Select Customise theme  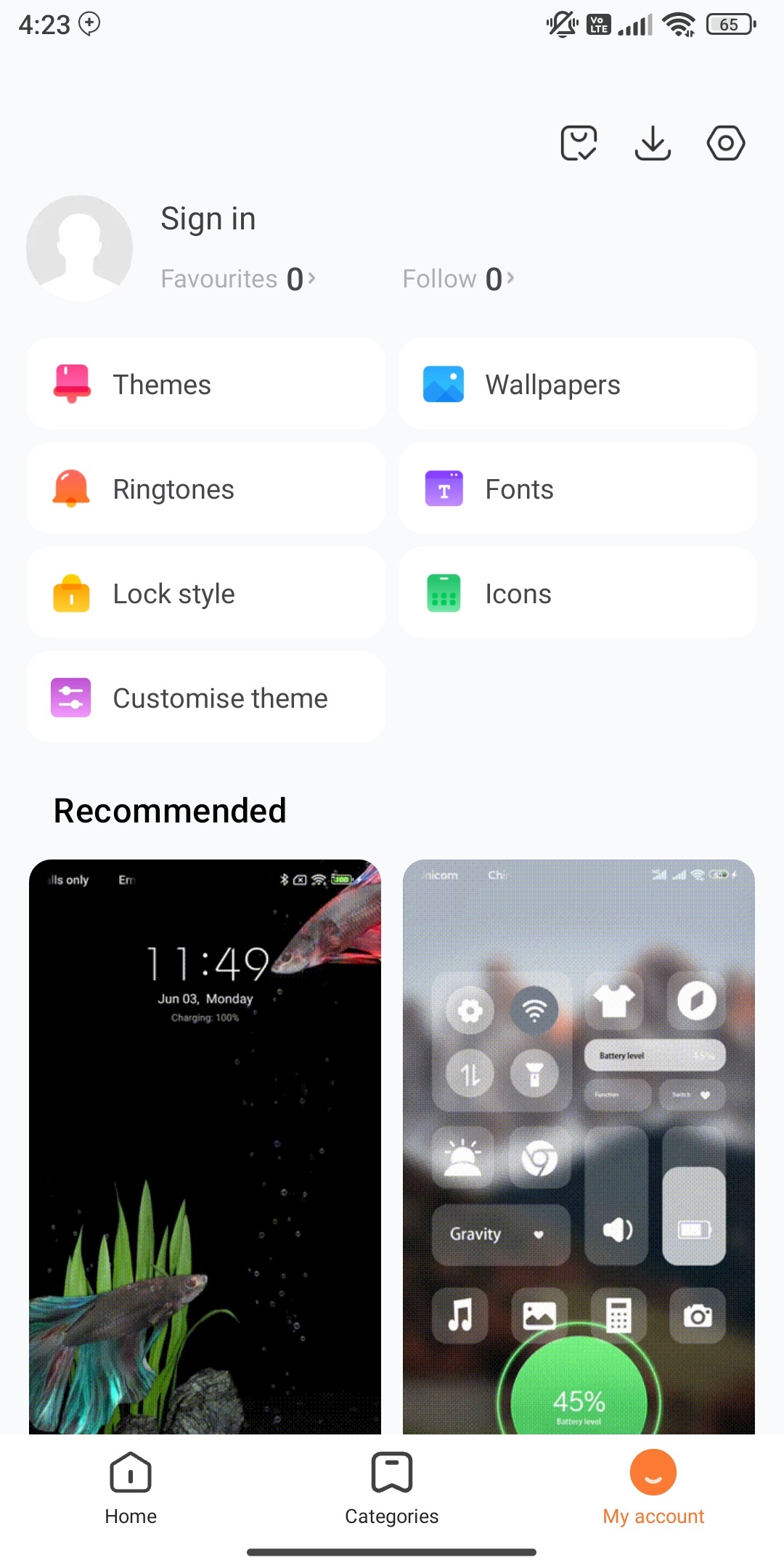pos(205,698)
